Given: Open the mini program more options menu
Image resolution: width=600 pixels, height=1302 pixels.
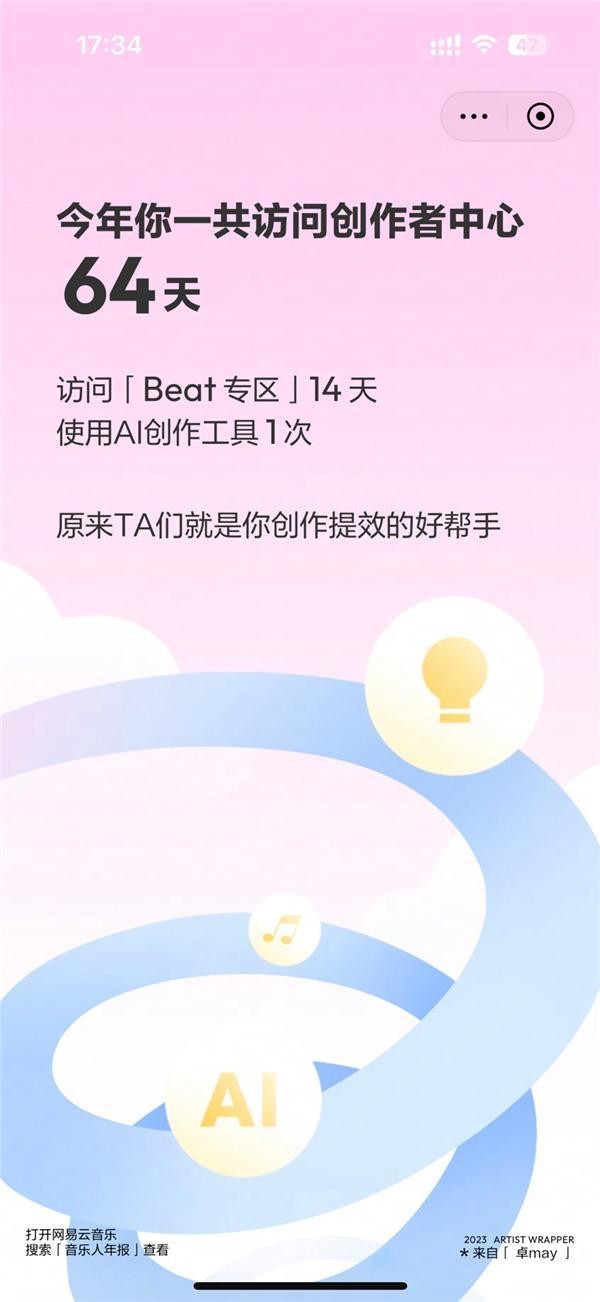Looking at the screenshot, I should 474,117.
